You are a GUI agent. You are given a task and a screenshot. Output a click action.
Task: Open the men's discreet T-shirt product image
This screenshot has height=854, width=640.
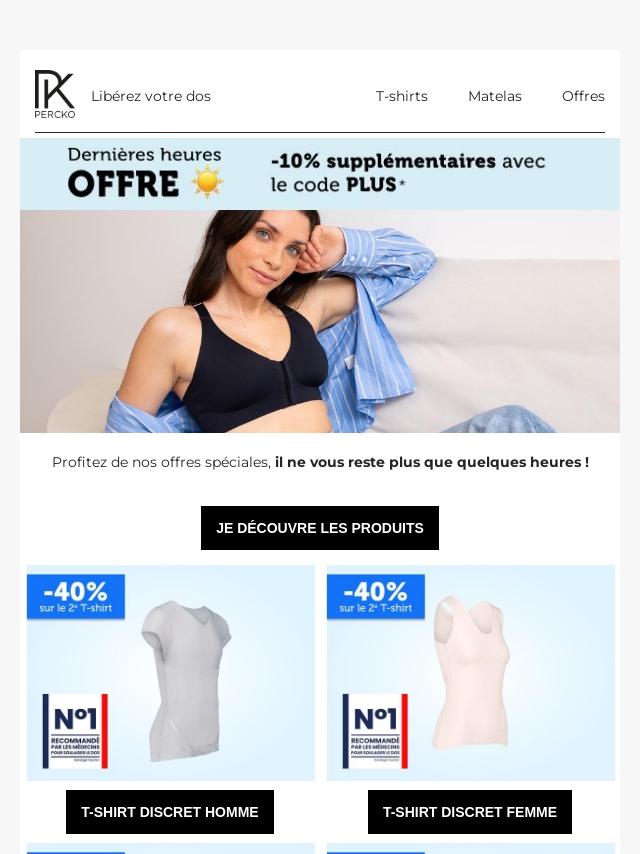pos(171,672)
